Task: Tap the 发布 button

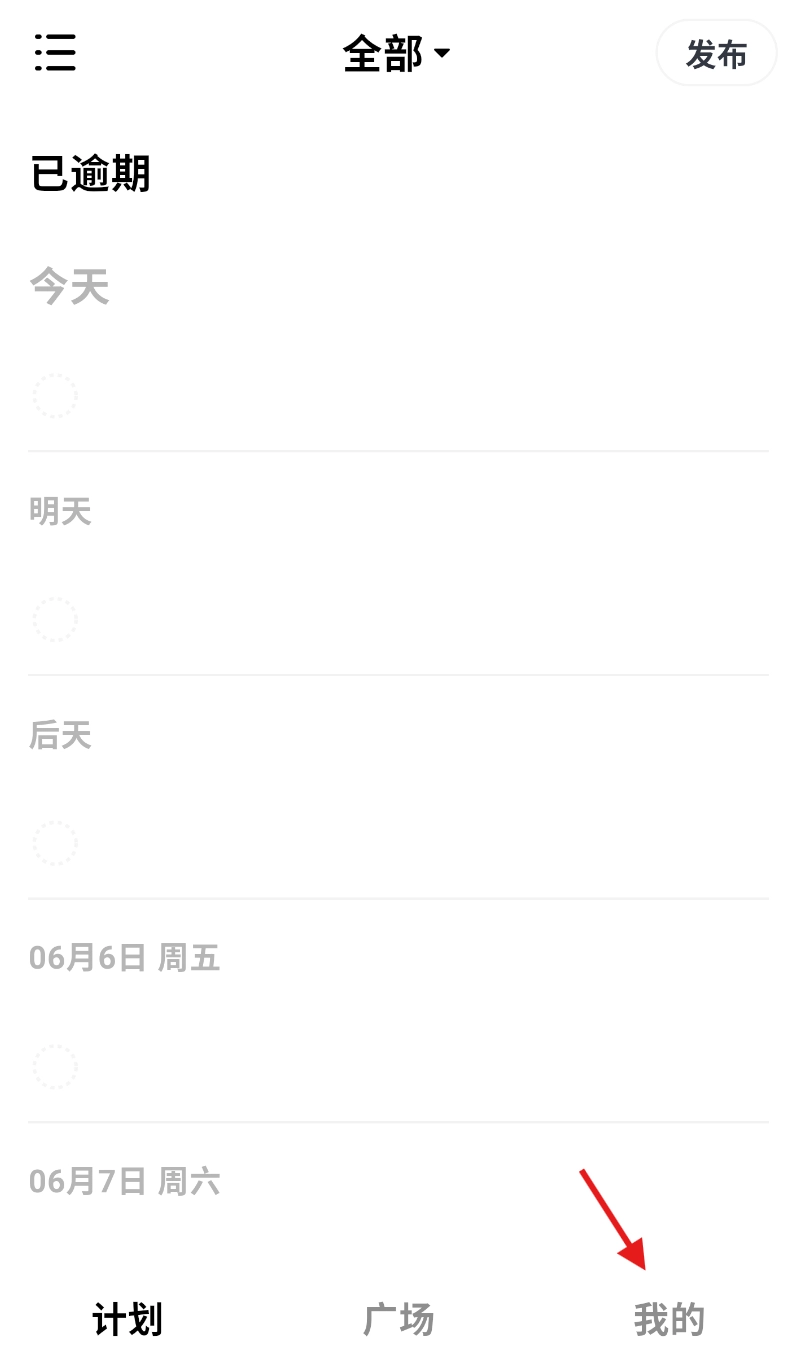Action: pyautogui.click(x=716, y=54)
